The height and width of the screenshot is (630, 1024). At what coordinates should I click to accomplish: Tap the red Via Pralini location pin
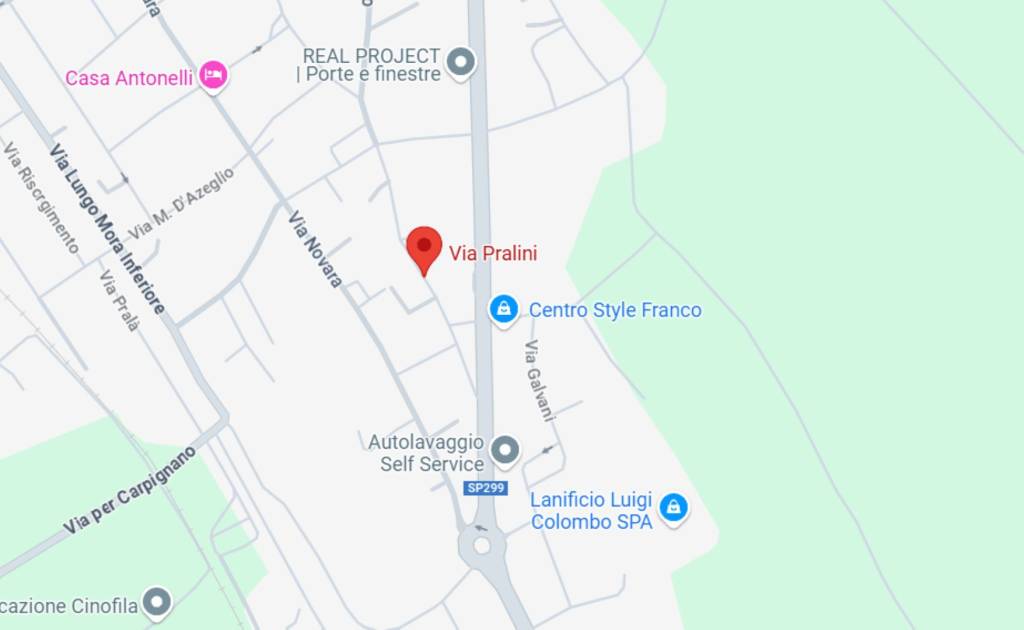click(x=424, y=248)
